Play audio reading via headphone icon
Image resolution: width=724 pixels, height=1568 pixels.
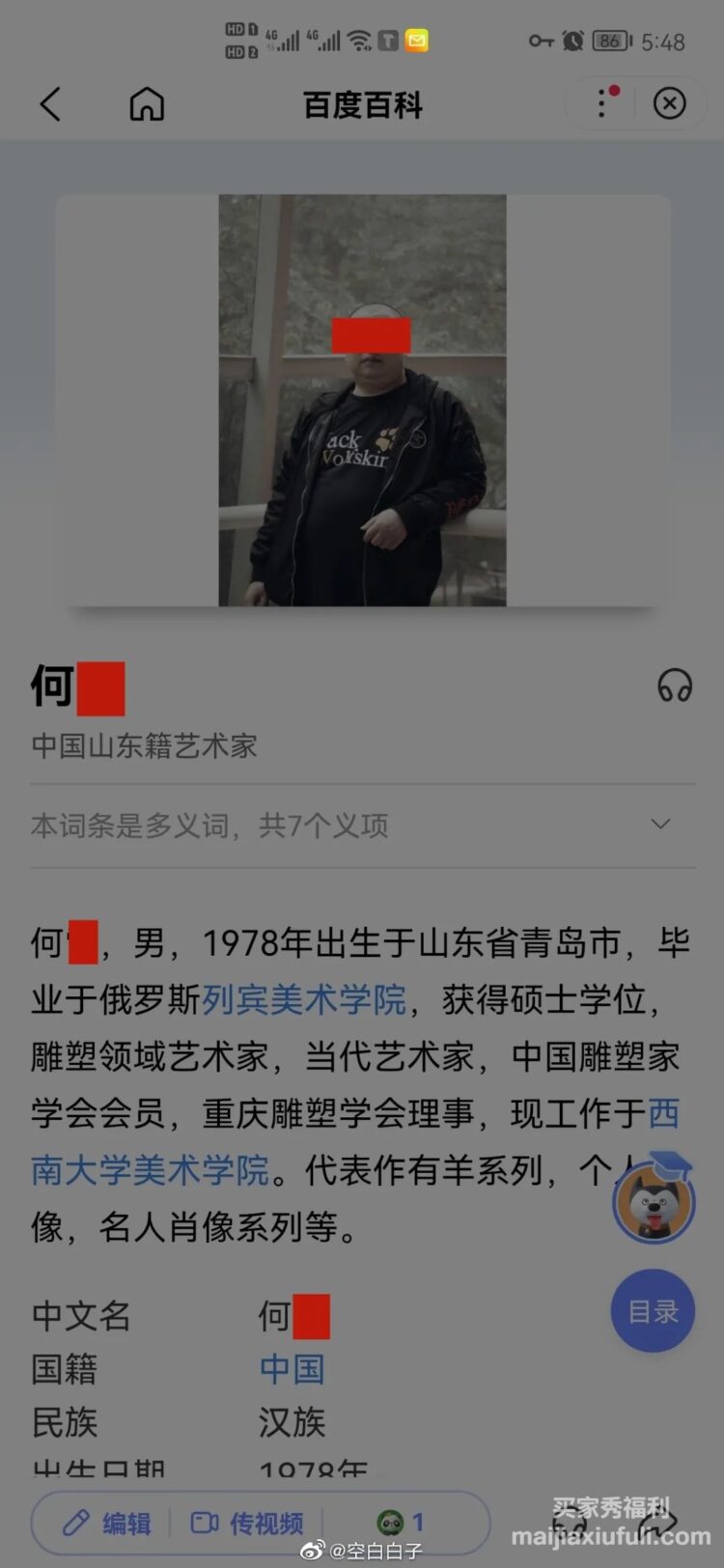[x=674, y=686]
